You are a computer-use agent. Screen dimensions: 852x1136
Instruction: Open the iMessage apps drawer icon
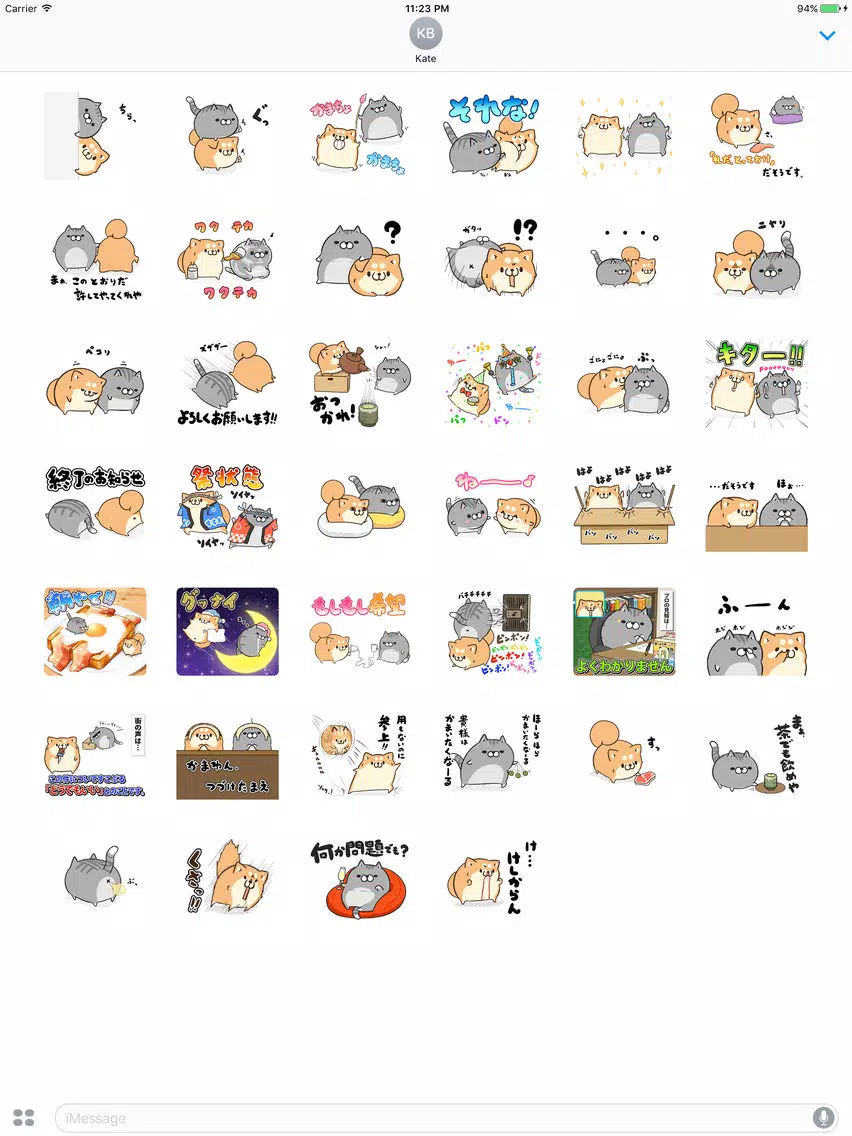24,1118
